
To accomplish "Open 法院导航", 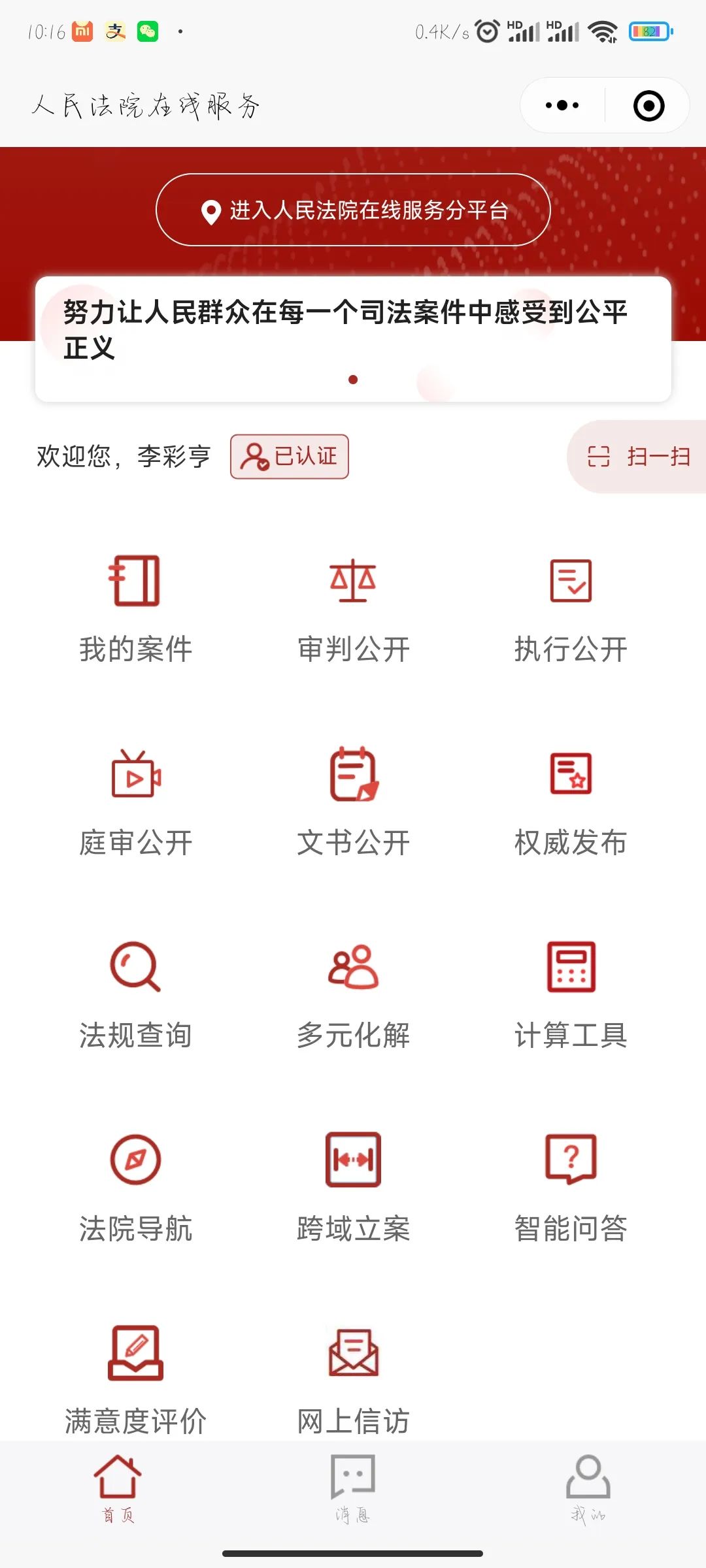I will [x=135, y=1188].
